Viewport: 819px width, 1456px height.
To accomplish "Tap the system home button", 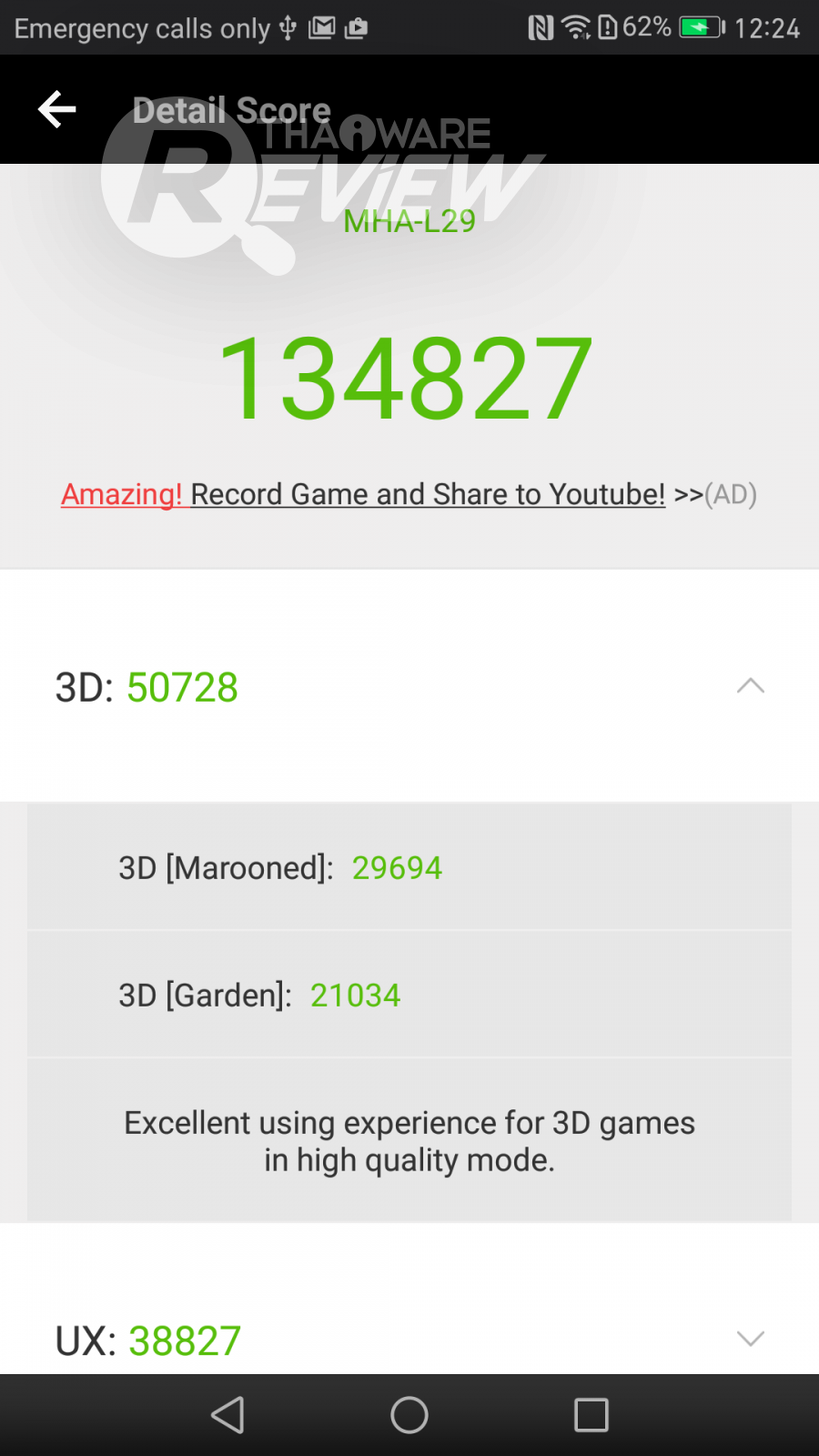I will pos(409,1415).
